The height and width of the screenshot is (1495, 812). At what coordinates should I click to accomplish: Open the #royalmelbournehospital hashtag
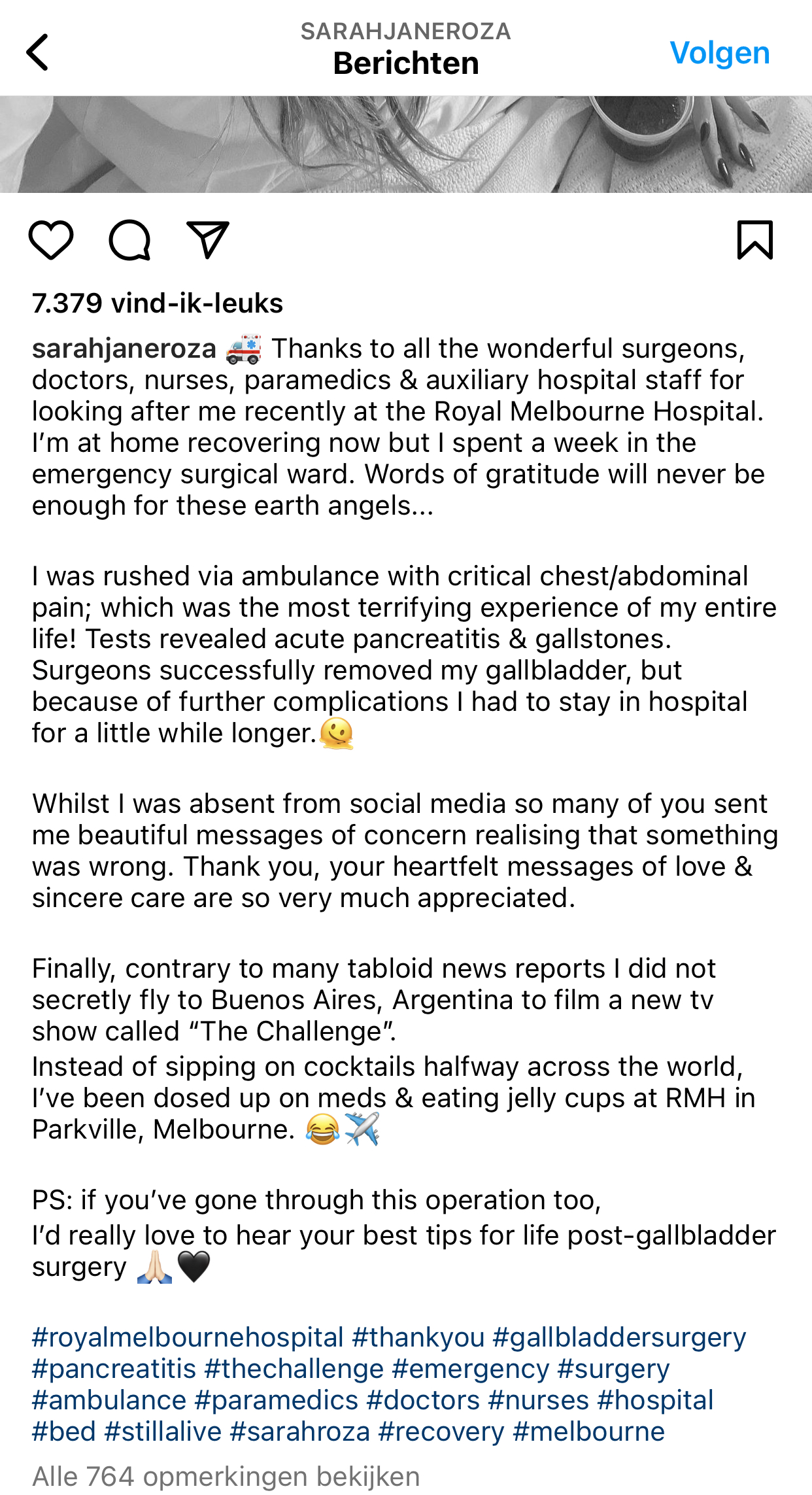point(188,1337)
